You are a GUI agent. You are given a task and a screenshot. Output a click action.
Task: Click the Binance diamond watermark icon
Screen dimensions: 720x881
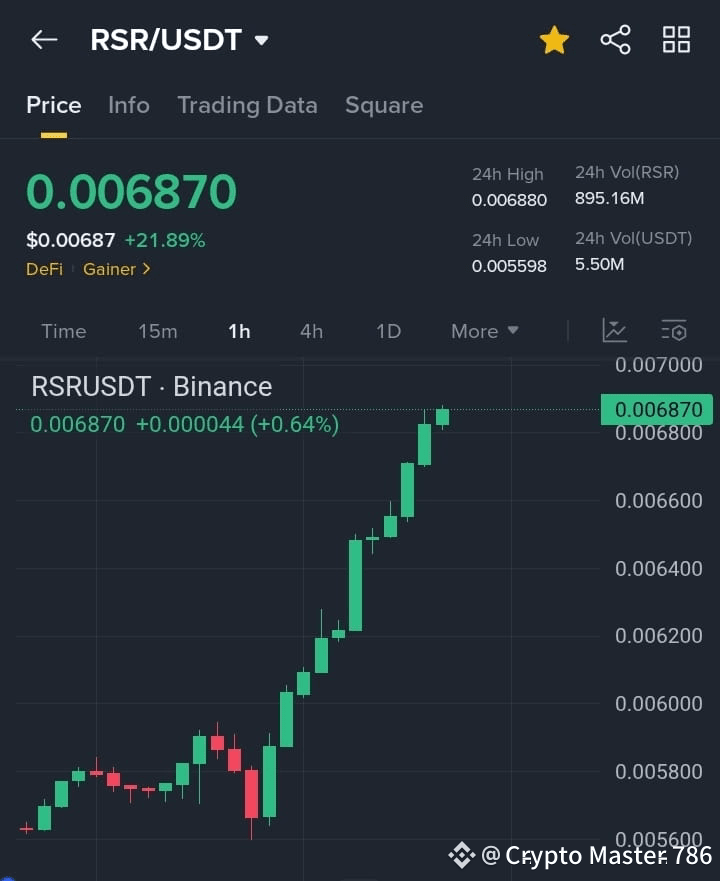pyautogui.click(x=461, y=855)
